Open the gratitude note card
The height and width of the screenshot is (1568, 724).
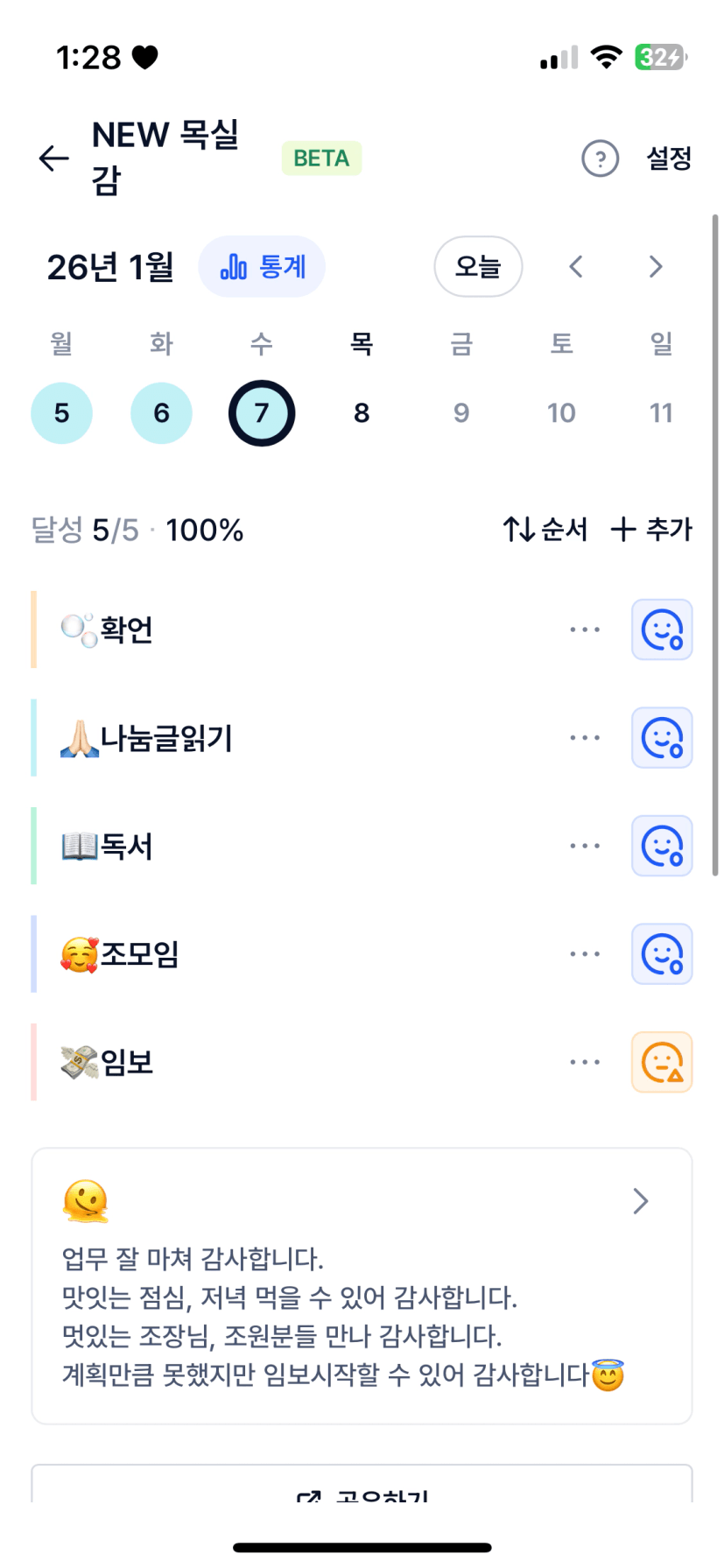pyautogui.click(x=362, y=1285)
